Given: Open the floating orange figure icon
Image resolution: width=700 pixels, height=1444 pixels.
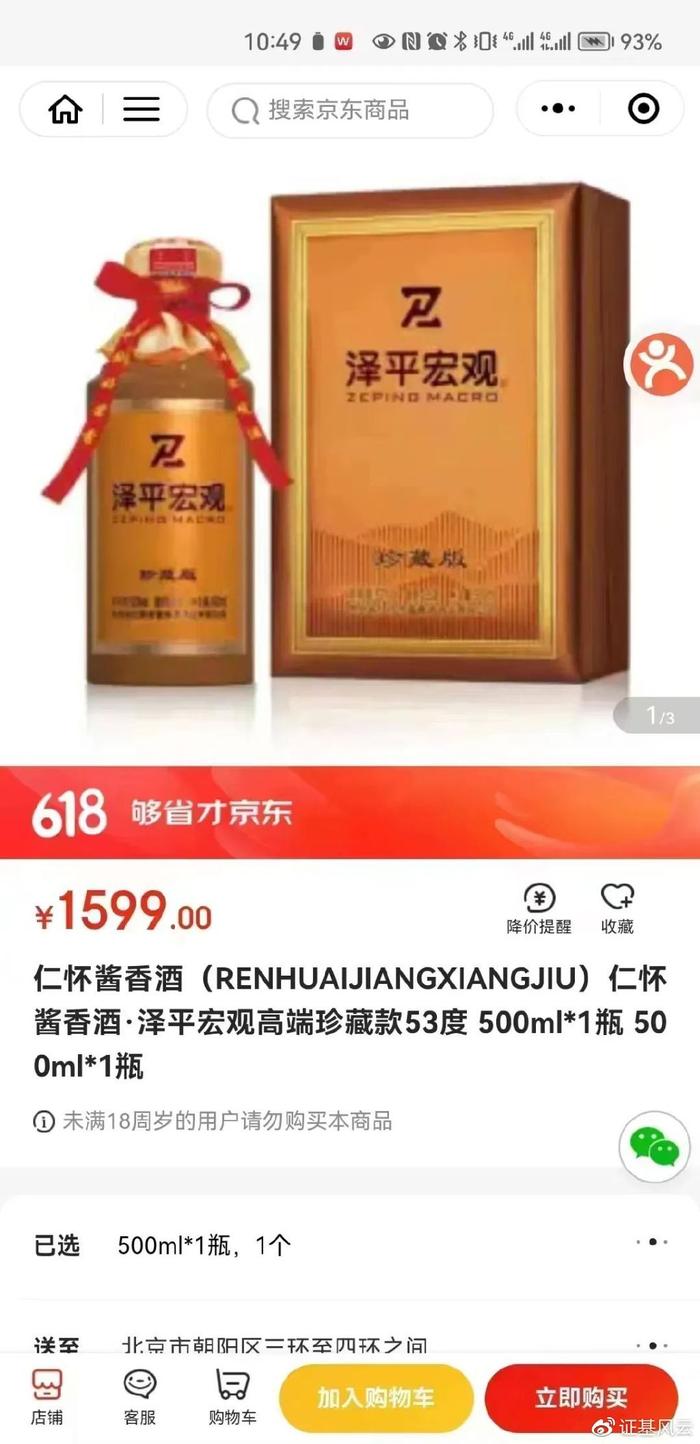Looking at the screenshot, I should pos(662,365).
